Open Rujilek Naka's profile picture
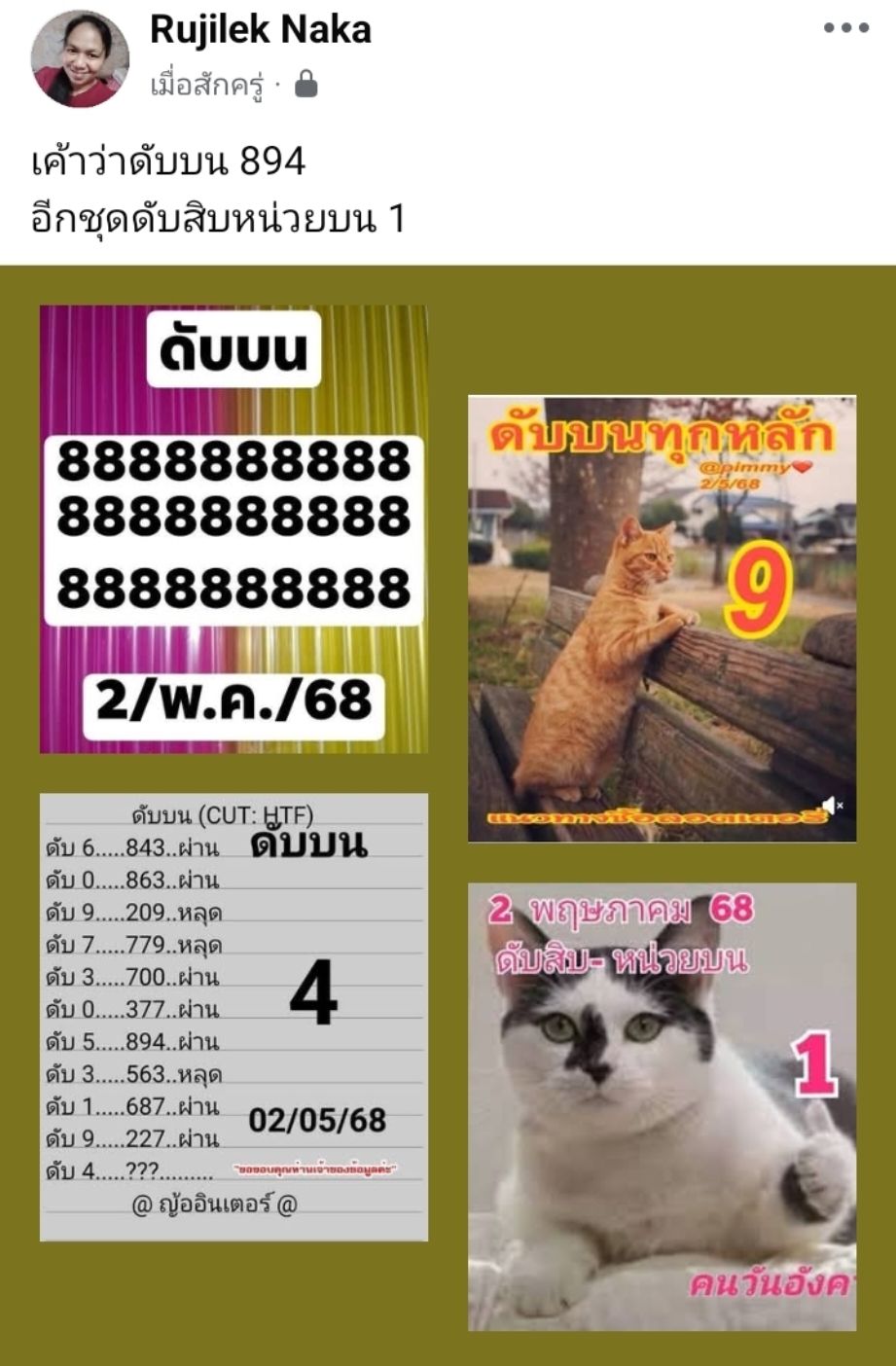The image size is (896, 1366). (80, 58)
